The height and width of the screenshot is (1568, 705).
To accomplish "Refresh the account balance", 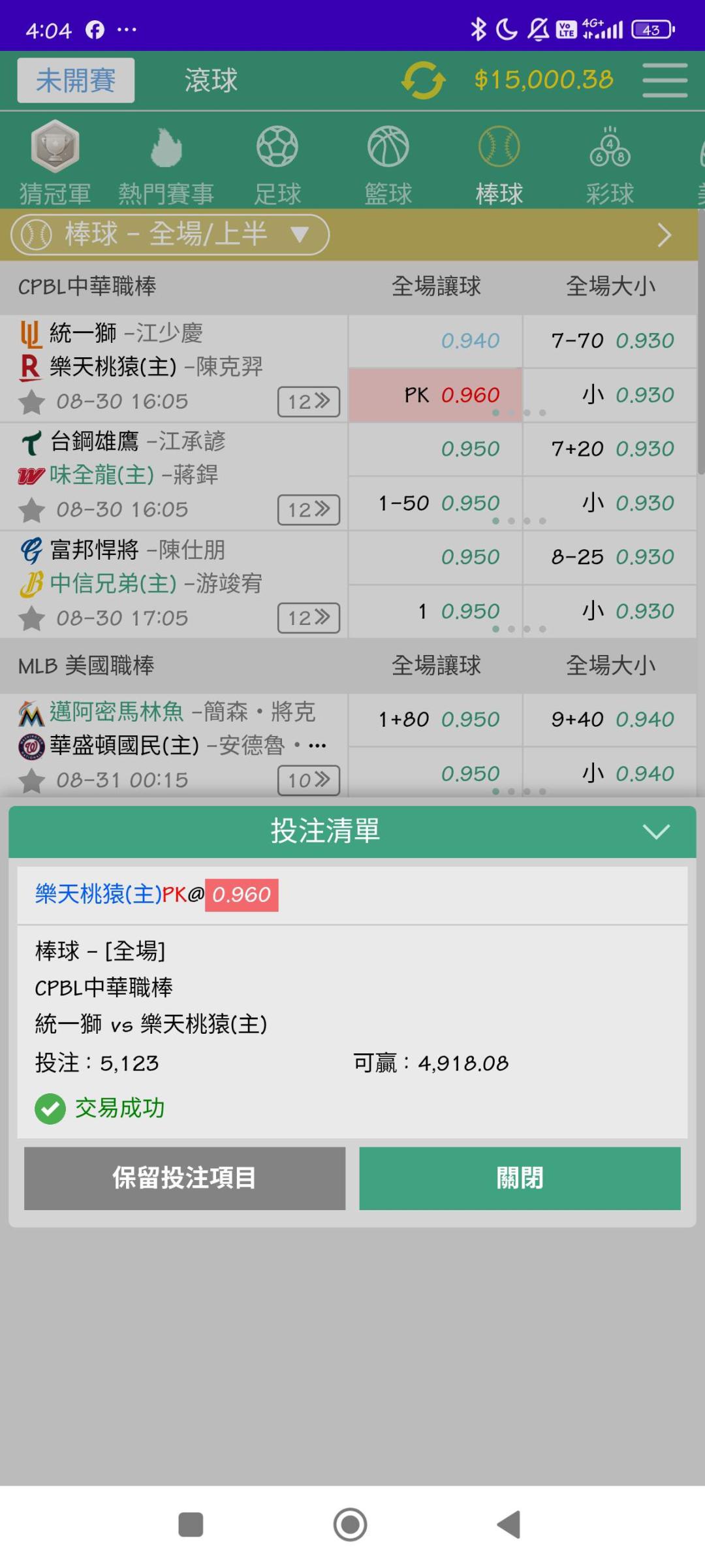I will coord(423,80).
